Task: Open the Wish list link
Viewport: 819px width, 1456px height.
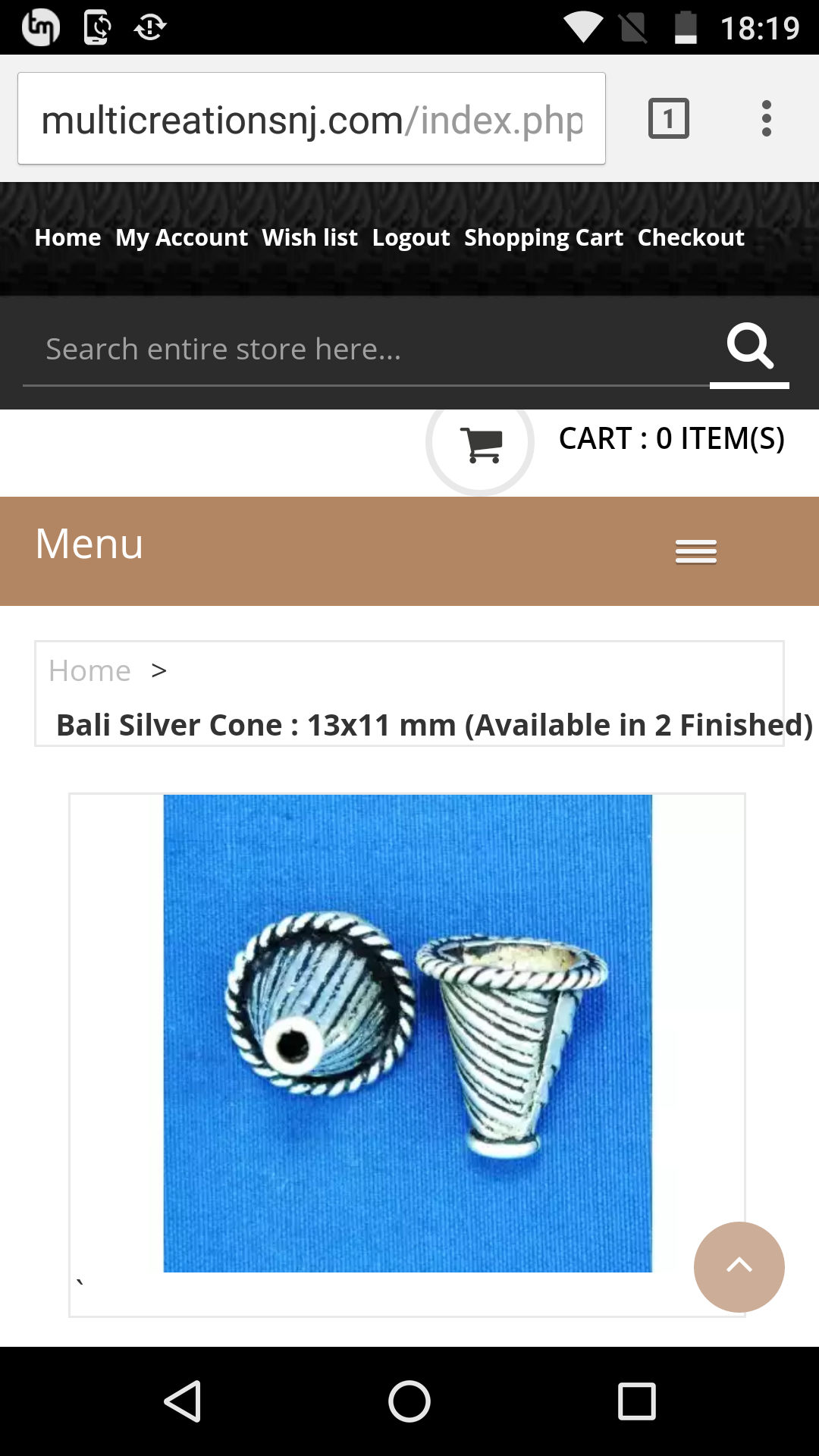Action: pyautogui.click(x=309, y=238)
